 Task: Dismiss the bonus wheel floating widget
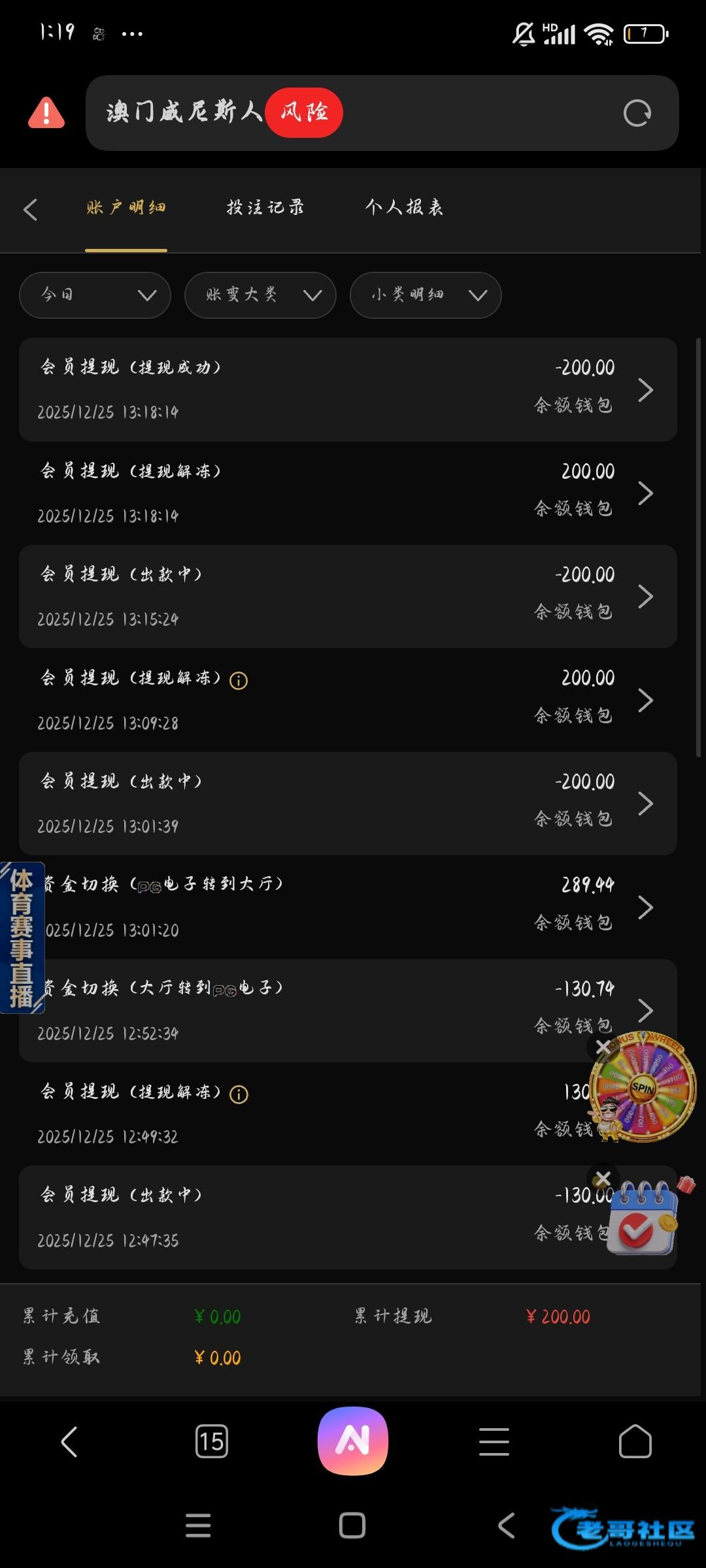[603, 1047]
